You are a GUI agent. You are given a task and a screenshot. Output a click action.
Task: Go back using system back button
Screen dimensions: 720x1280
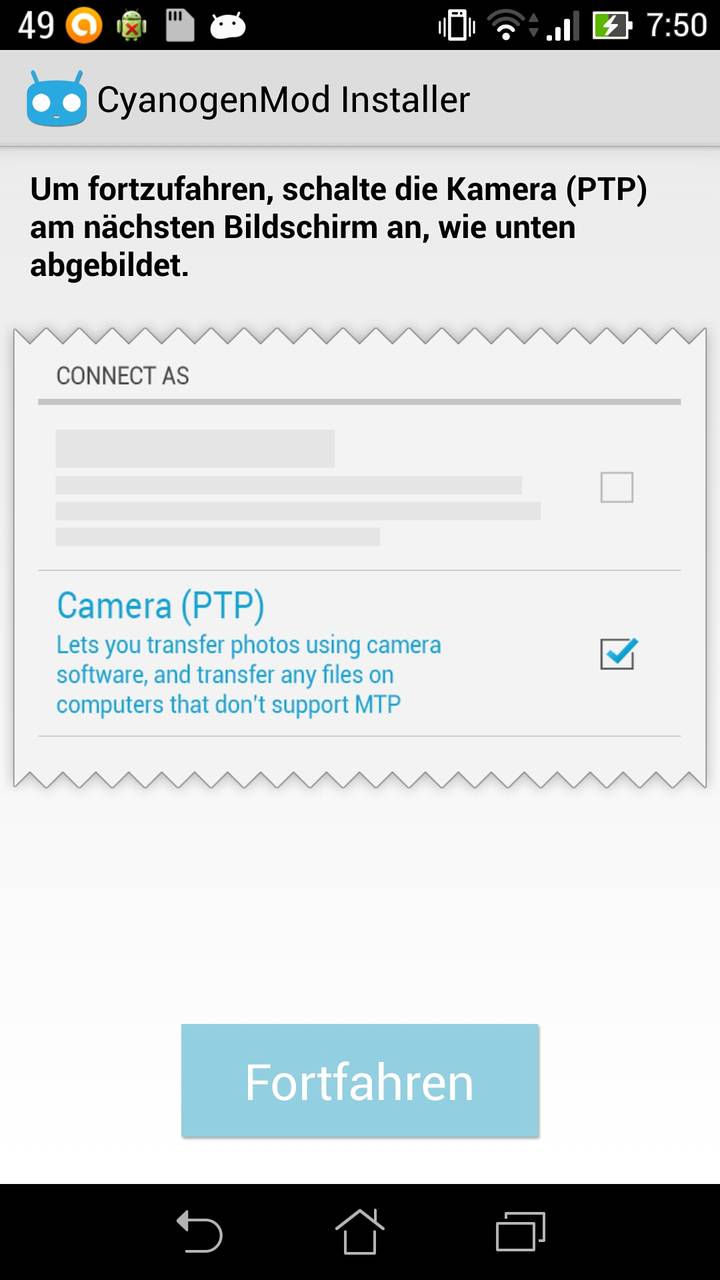click(199, 1231)
